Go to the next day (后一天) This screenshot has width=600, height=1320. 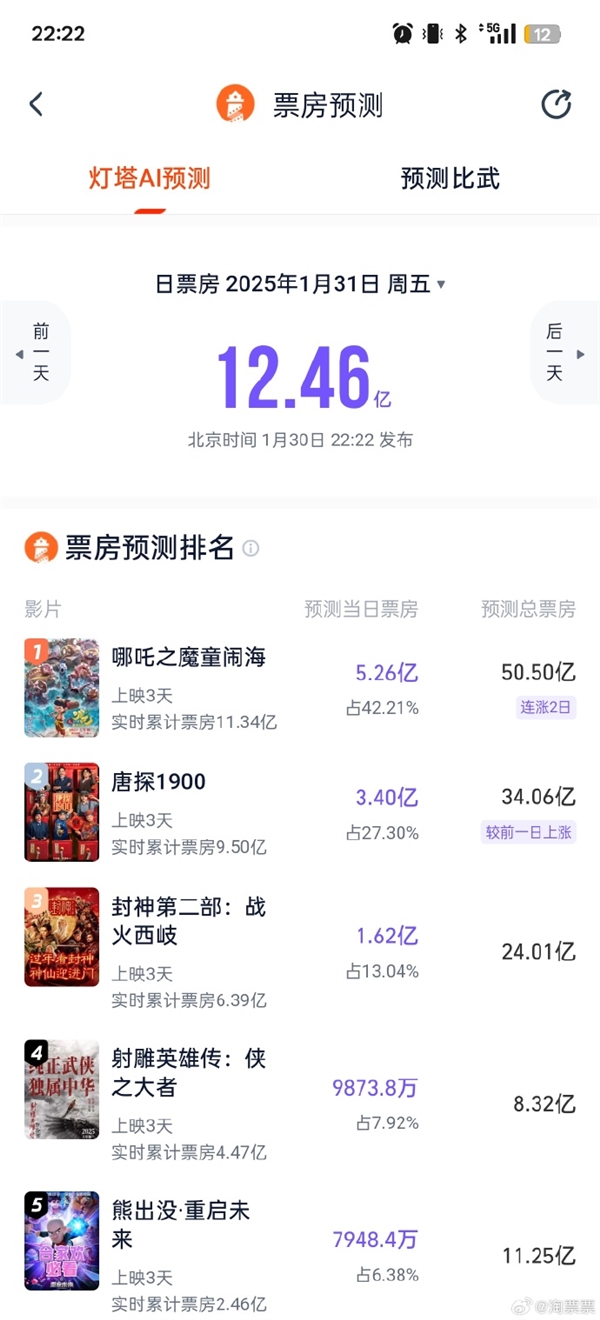[x=562, y=353]
